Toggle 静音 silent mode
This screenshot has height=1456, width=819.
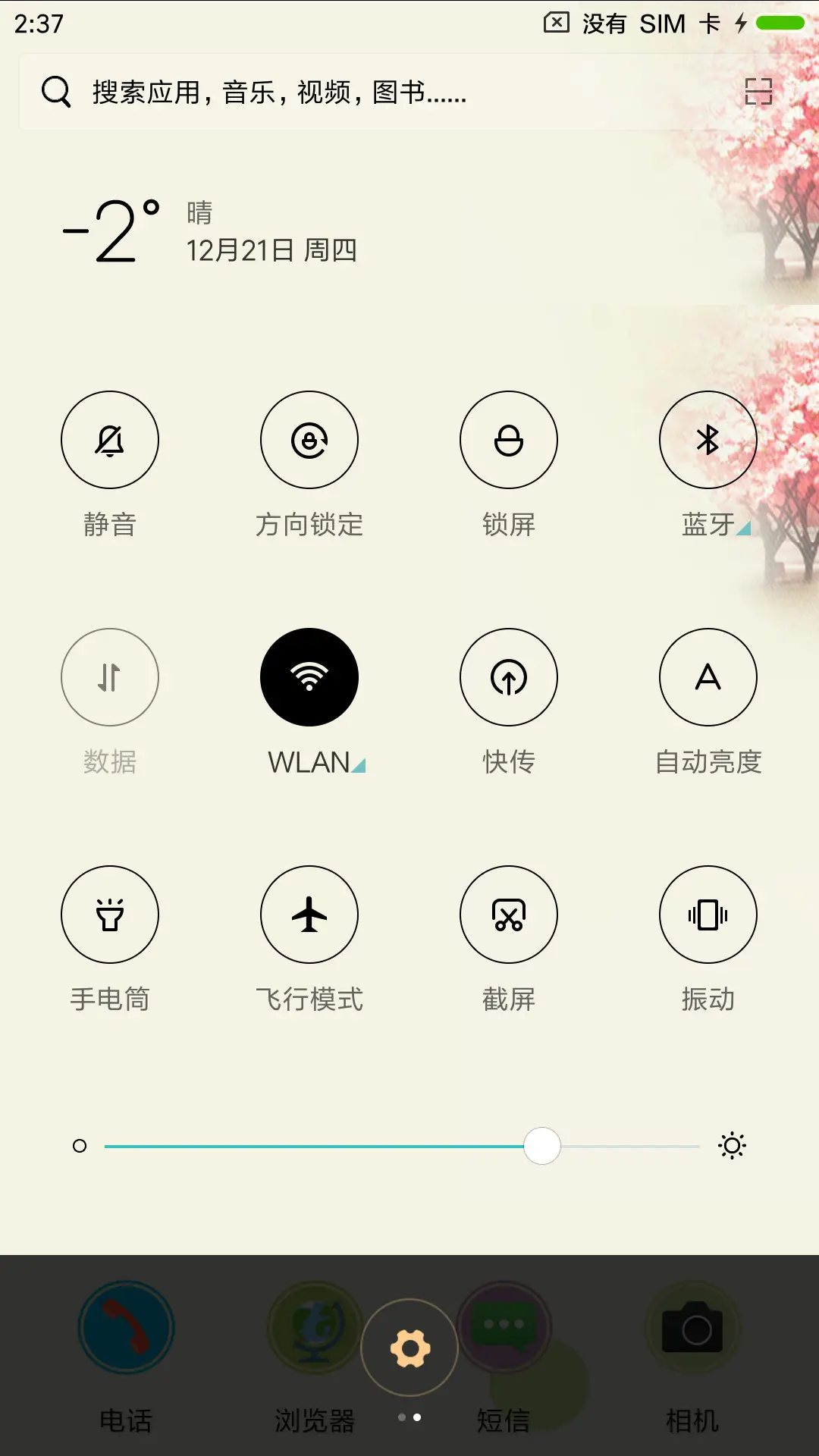109,440
